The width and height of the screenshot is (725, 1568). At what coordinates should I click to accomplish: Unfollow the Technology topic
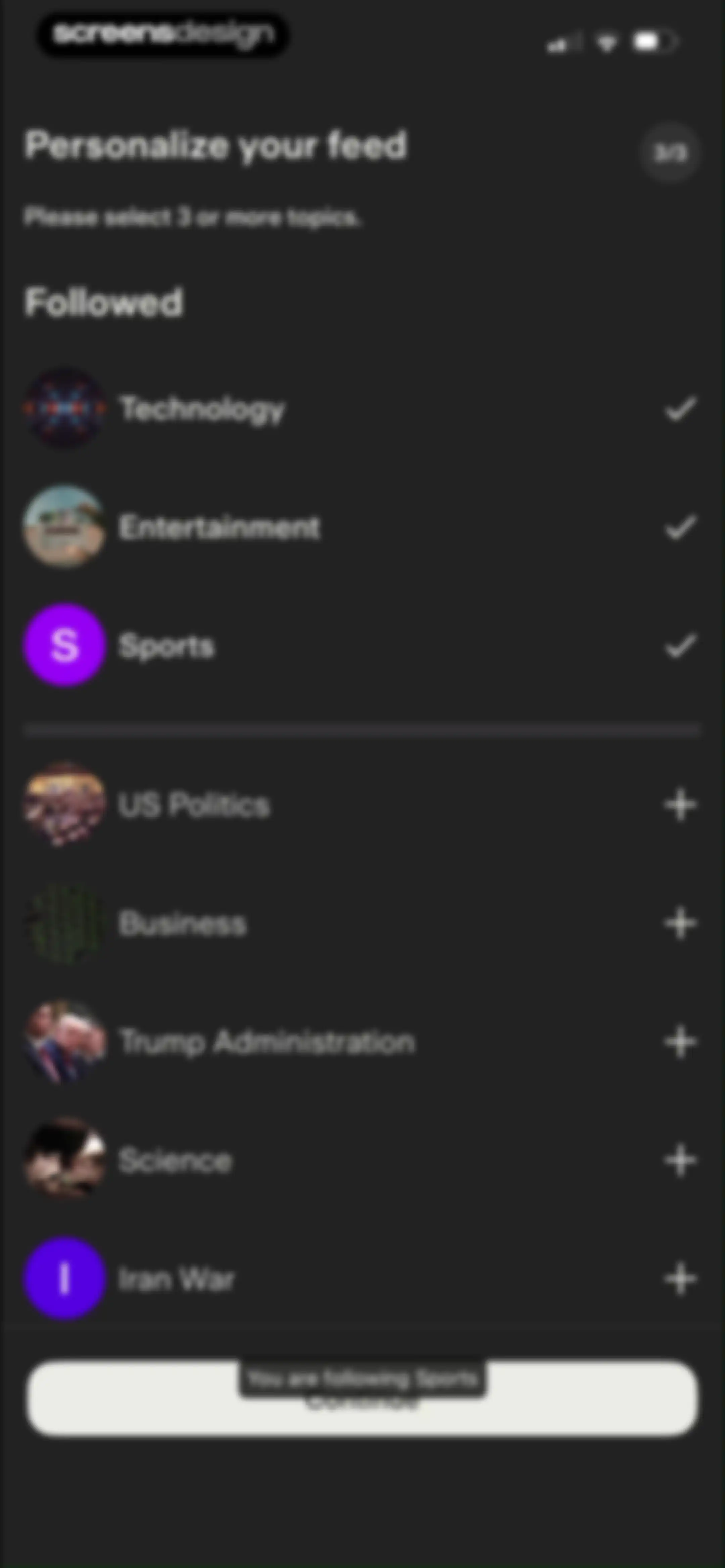[680, 408]
